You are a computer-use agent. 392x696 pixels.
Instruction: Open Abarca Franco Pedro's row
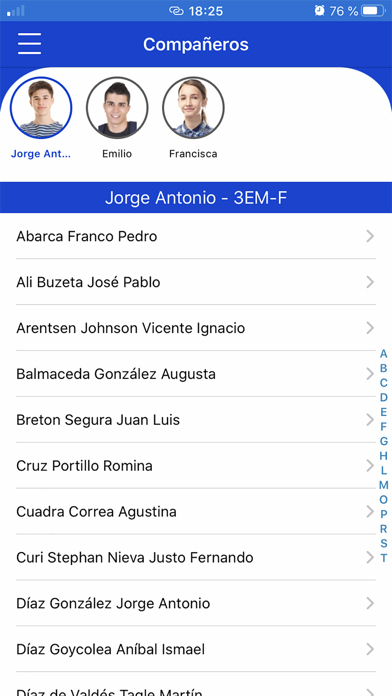(x=196, y=236)
